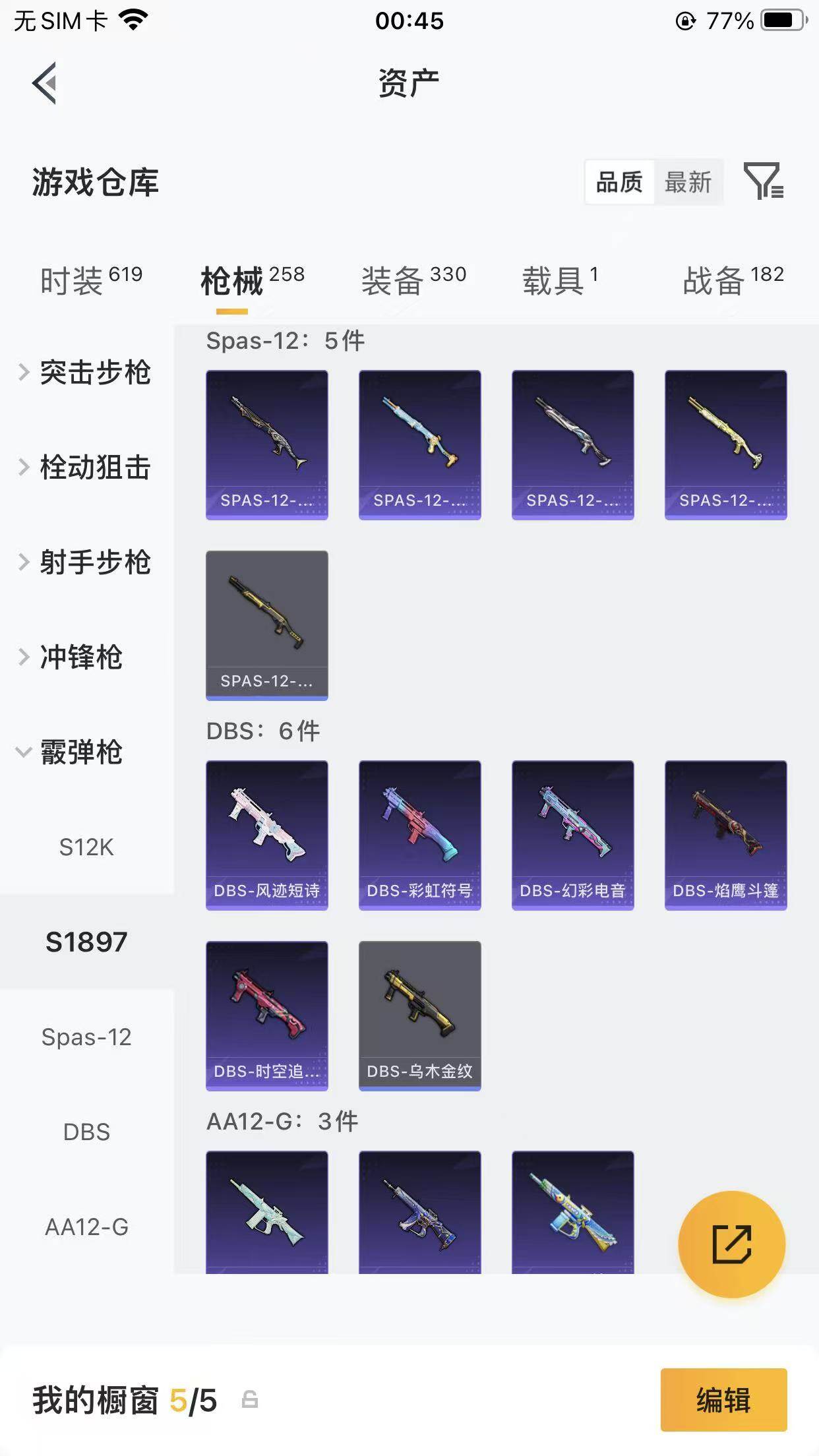Image resolution: width=819 pixels, height=1456 pixels.
Task: Tap 编辑 to edit my showcase
Action: click(723, 1399)
